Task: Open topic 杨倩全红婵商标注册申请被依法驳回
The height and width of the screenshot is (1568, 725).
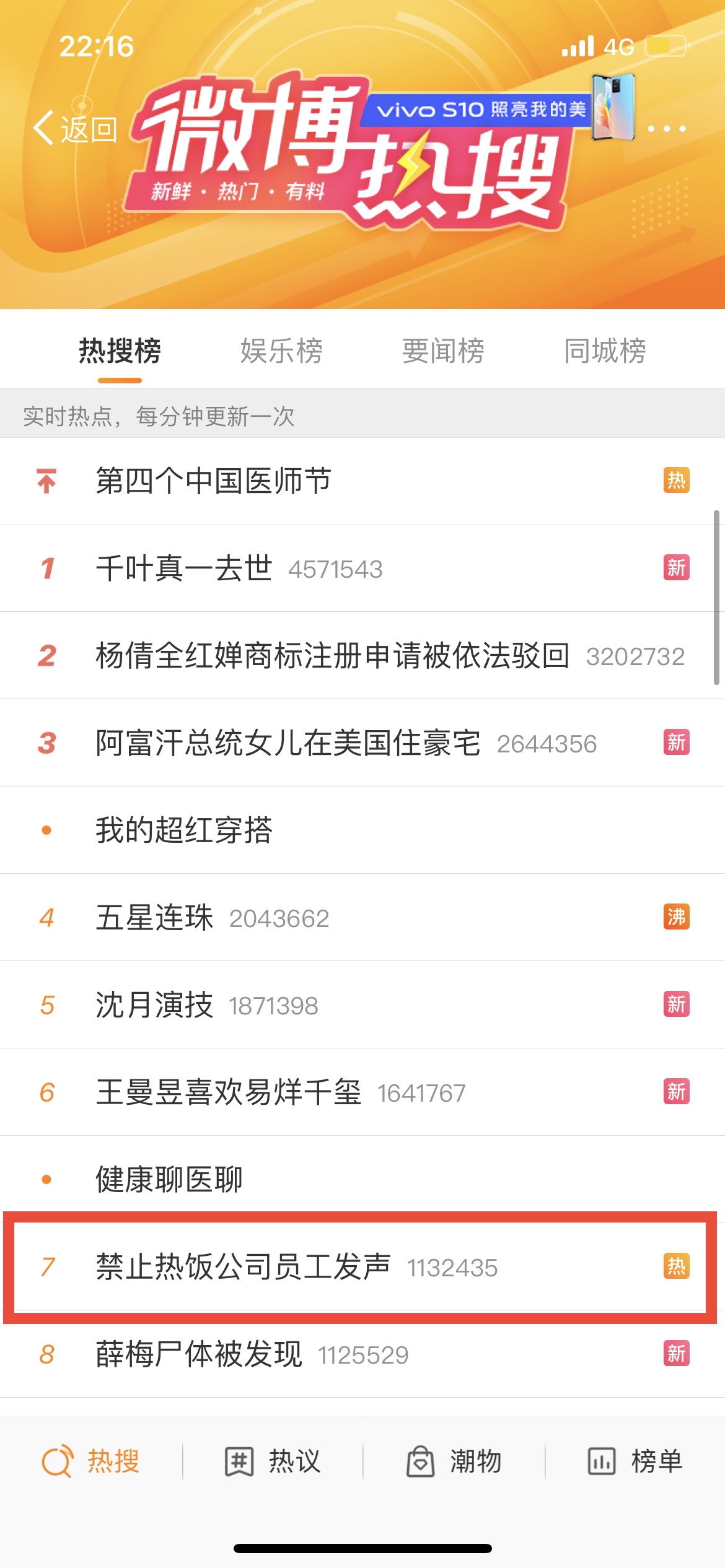Action: tap(332, 656)
